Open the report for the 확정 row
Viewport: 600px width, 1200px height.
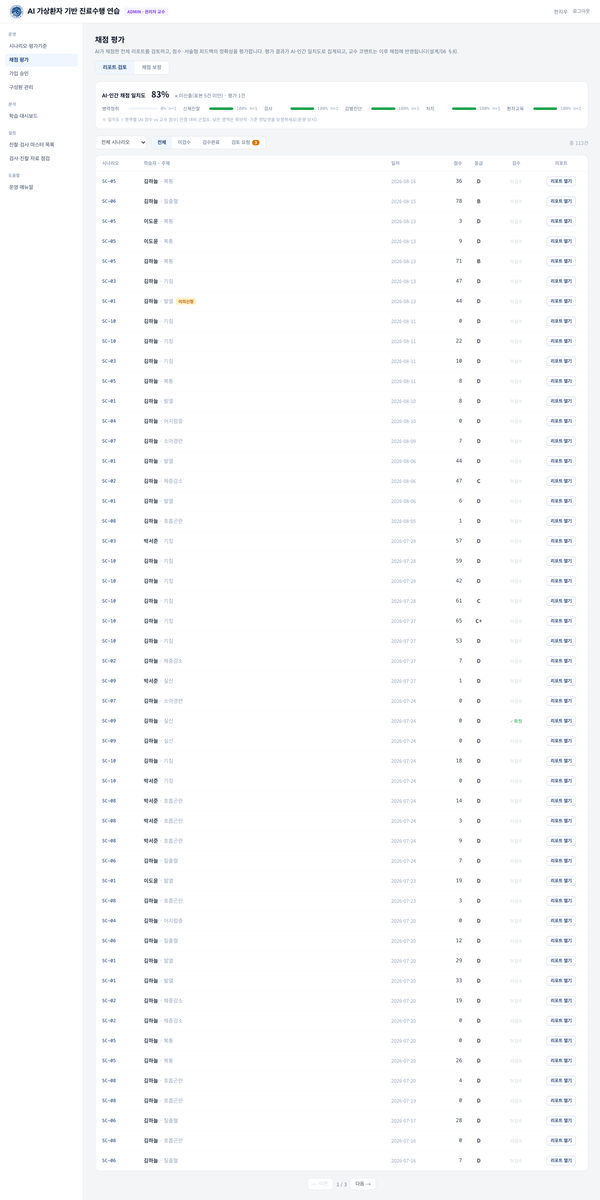pyautogui.click(x=561, y=721)
